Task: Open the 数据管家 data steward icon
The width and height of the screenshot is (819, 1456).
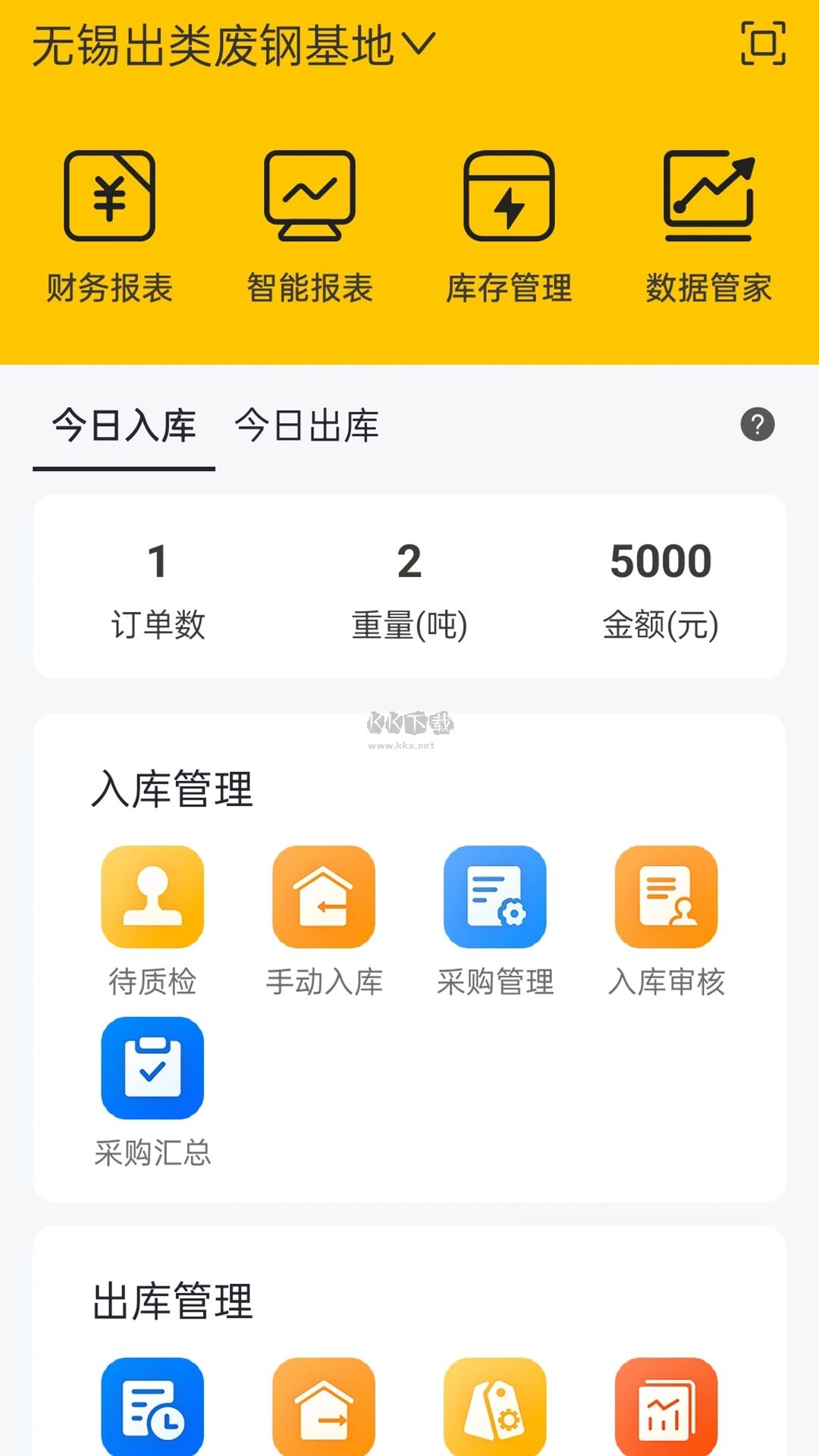Action: tap(709, 220)
